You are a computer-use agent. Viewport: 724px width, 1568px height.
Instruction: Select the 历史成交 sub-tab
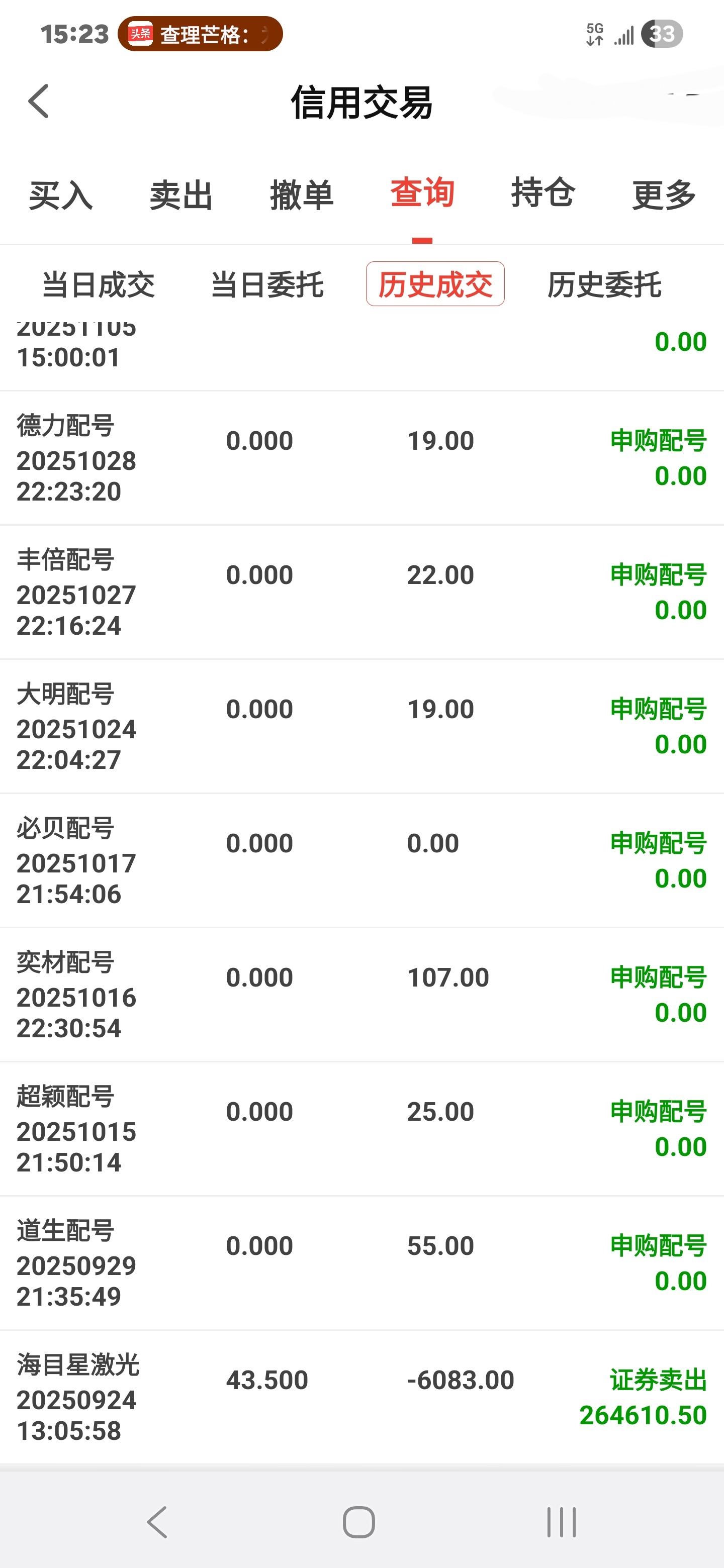click(435, 284)
